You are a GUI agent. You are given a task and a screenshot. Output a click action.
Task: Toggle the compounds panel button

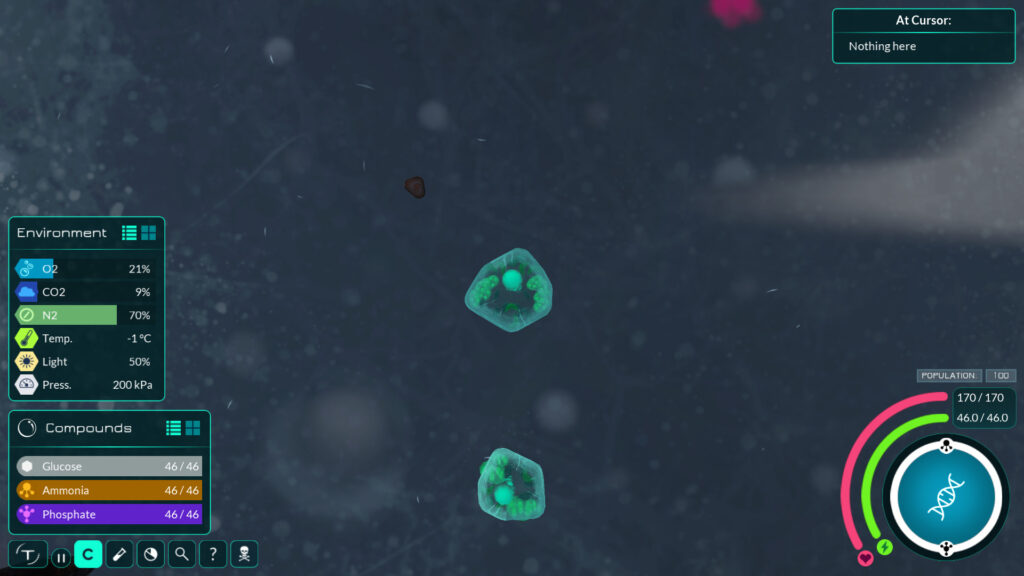tap(88, 554)
